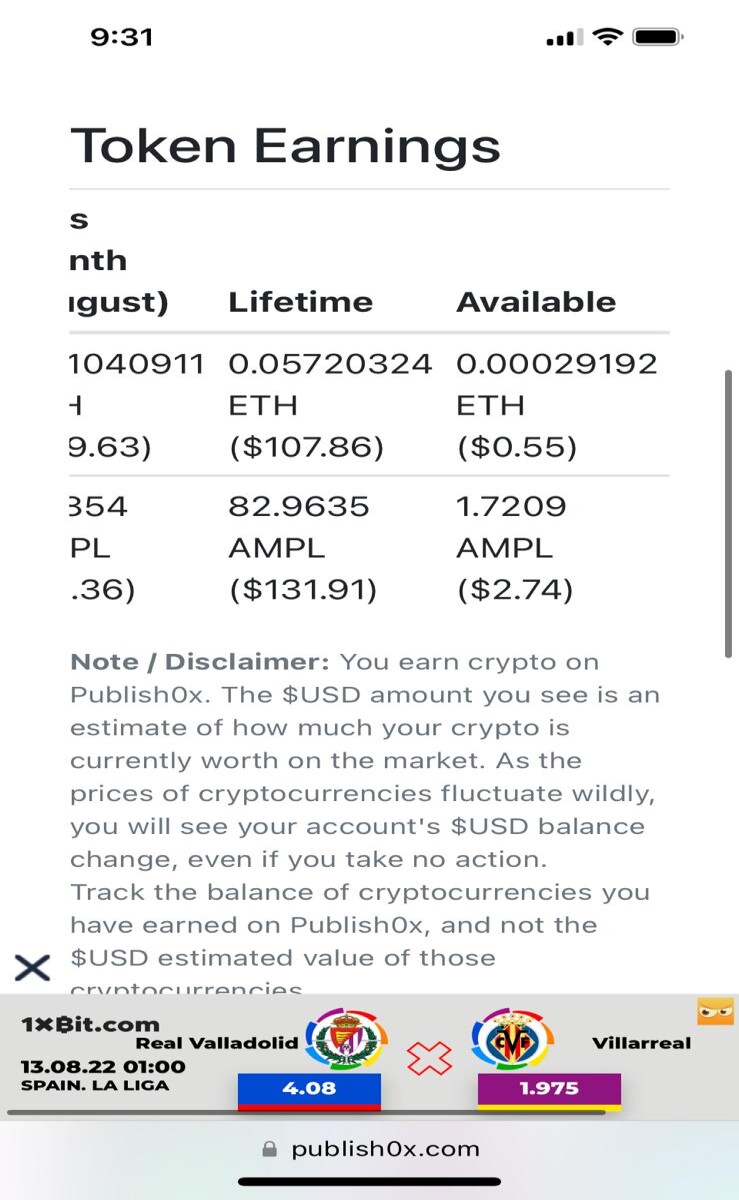Select the 1.975 odds for Villarreal

pos(549,1089)
